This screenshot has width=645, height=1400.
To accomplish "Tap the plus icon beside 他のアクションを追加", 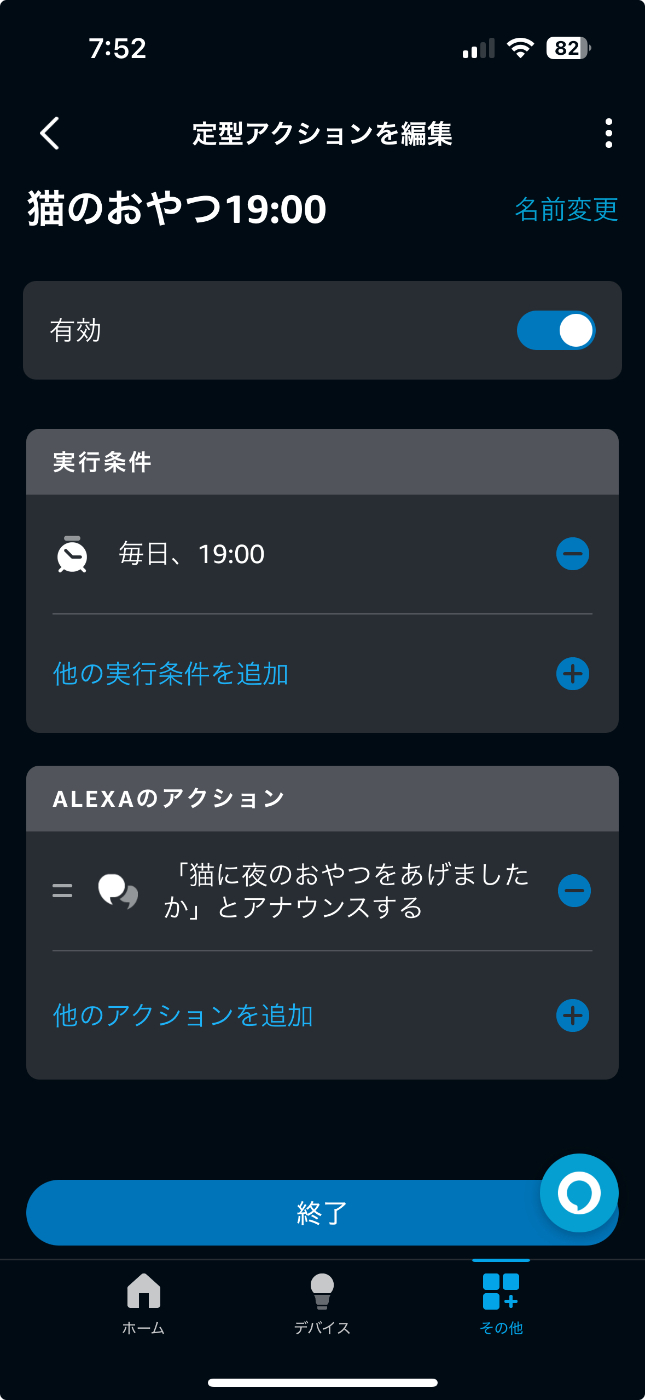I will click(x=573, y=1016).
